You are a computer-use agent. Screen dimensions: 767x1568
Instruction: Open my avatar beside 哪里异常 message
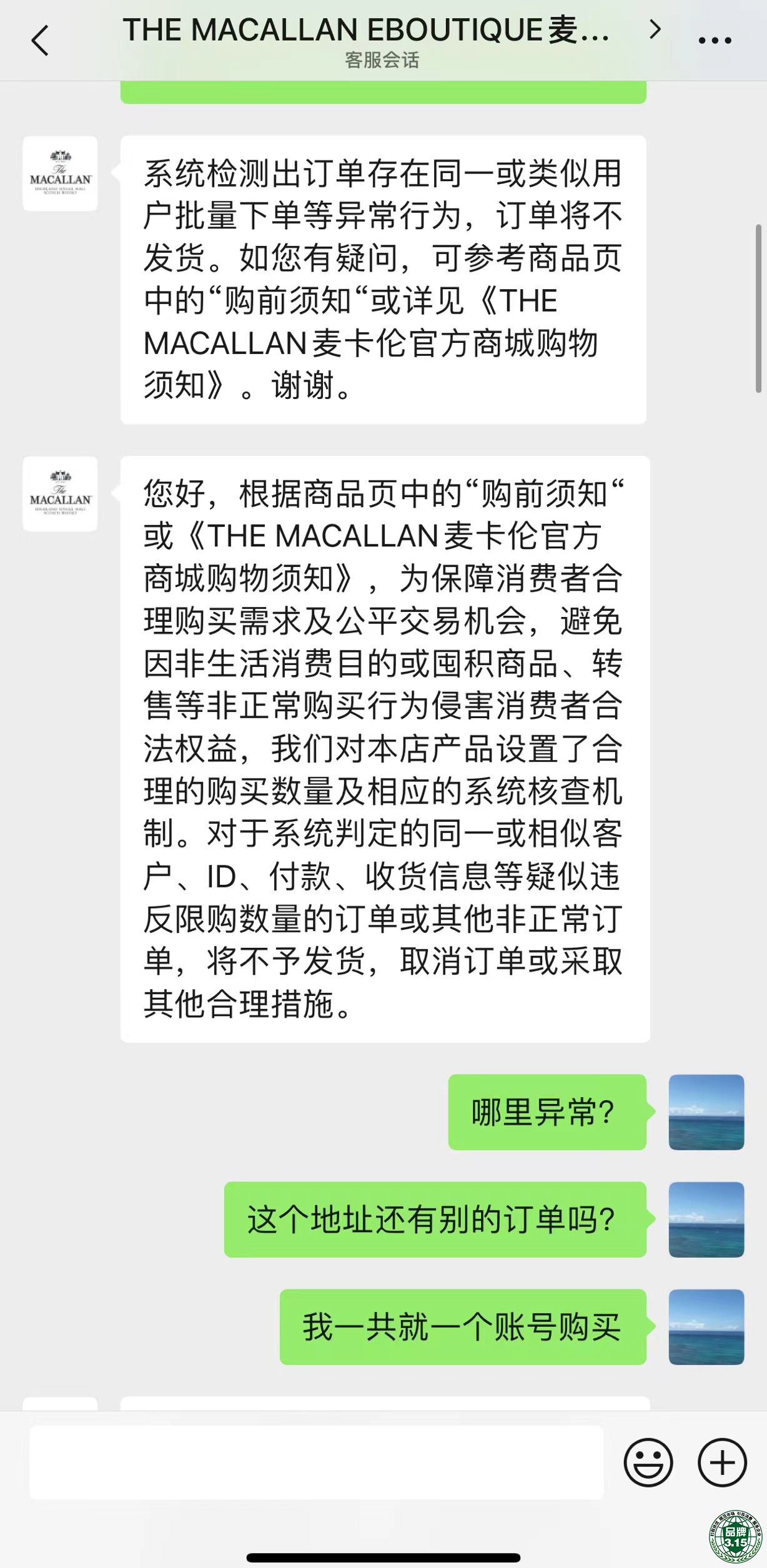pyautogui.click(x=706, y=1112)
